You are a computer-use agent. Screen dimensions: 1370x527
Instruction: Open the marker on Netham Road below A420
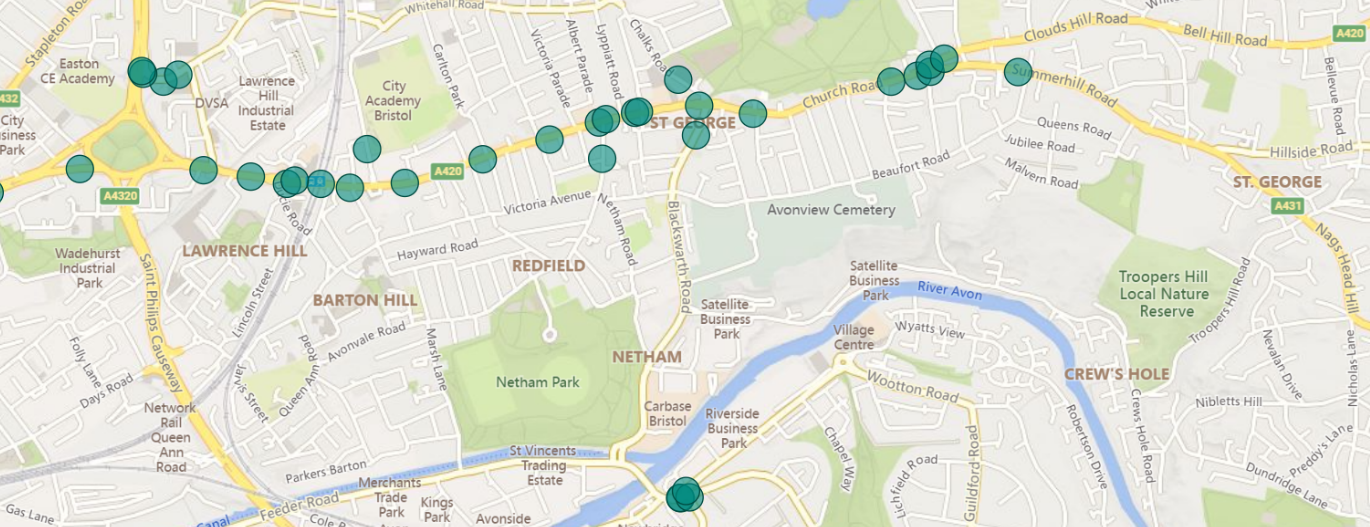(x=602, y=158)
